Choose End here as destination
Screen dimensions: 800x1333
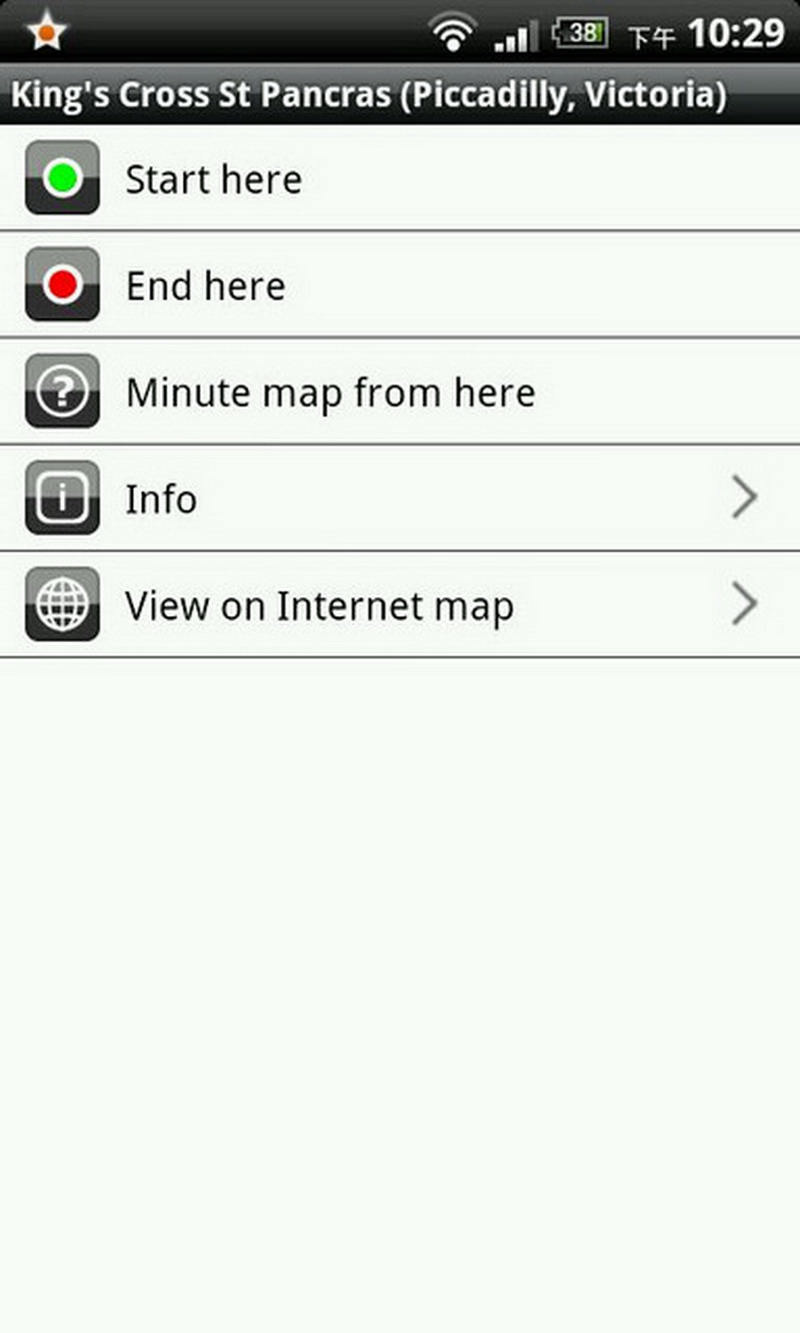(x=400, y=285)
